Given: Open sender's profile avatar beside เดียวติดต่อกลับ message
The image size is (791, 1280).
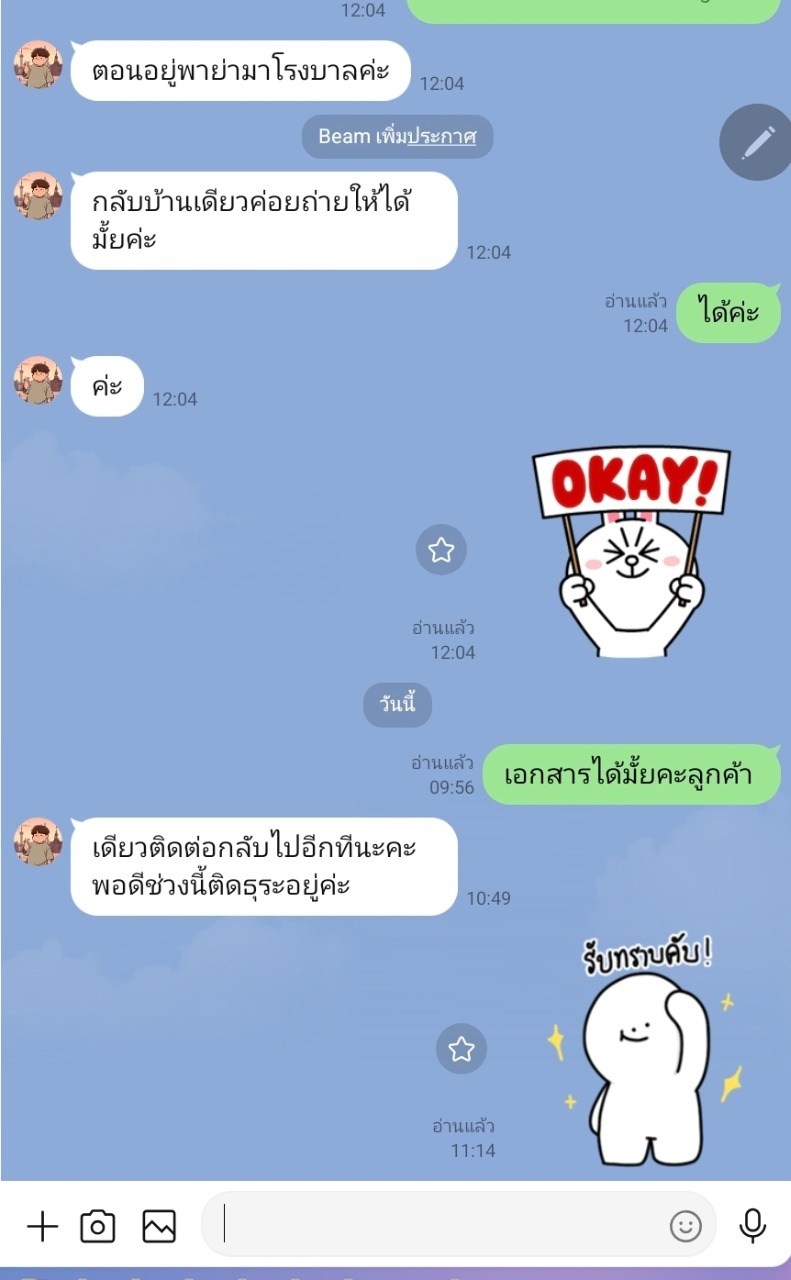Looking at the screenshot, I should click(38, 842).
